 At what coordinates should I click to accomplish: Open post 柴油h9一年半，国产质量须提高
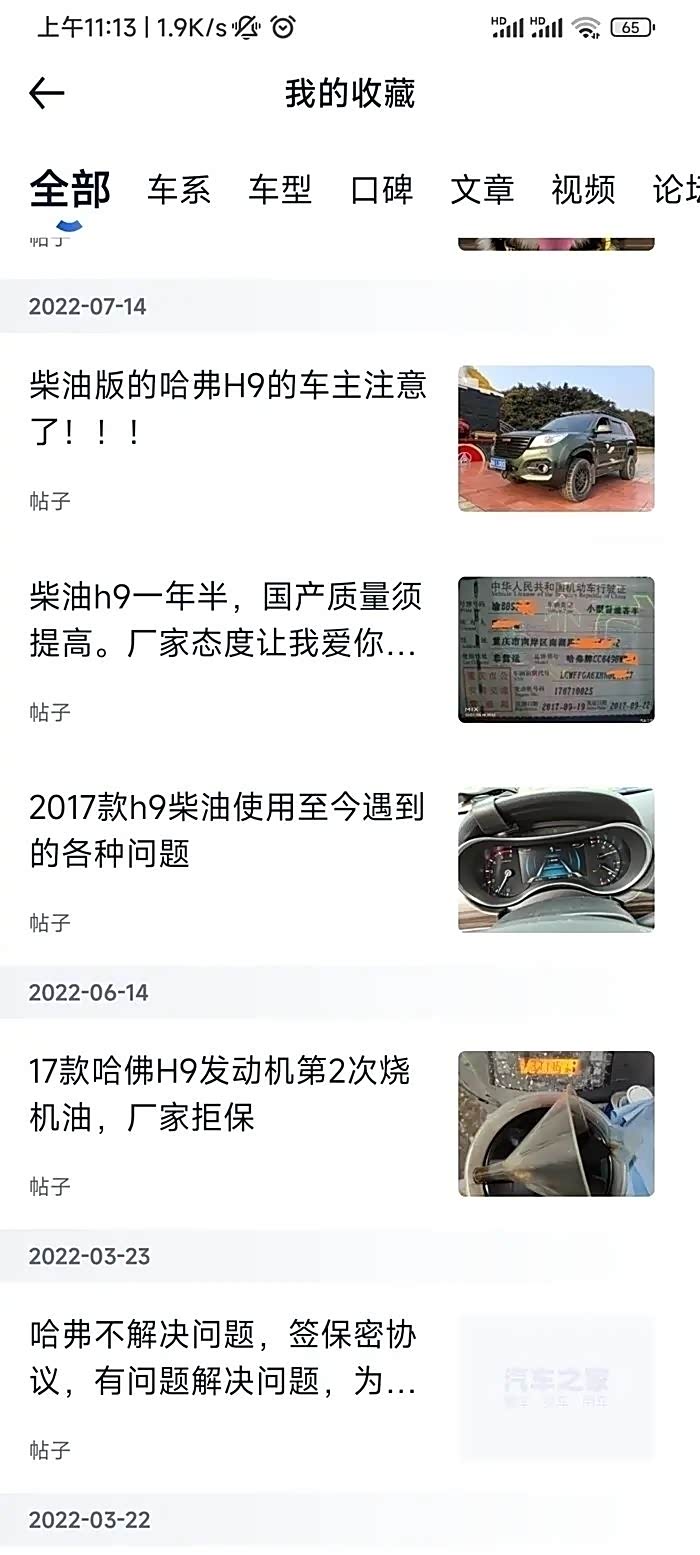coord(226,620)
